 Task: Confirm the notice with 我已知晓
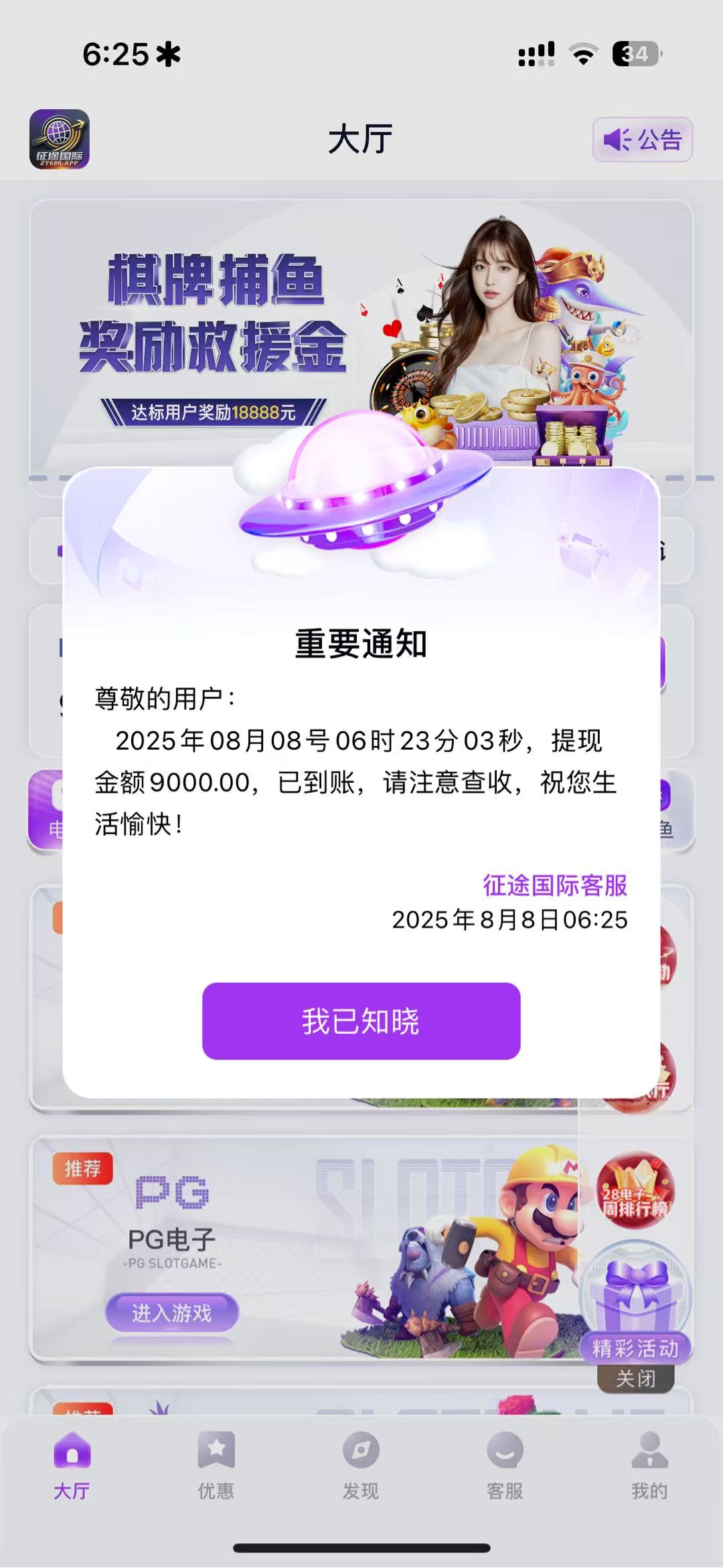(x=361, y=1021)
